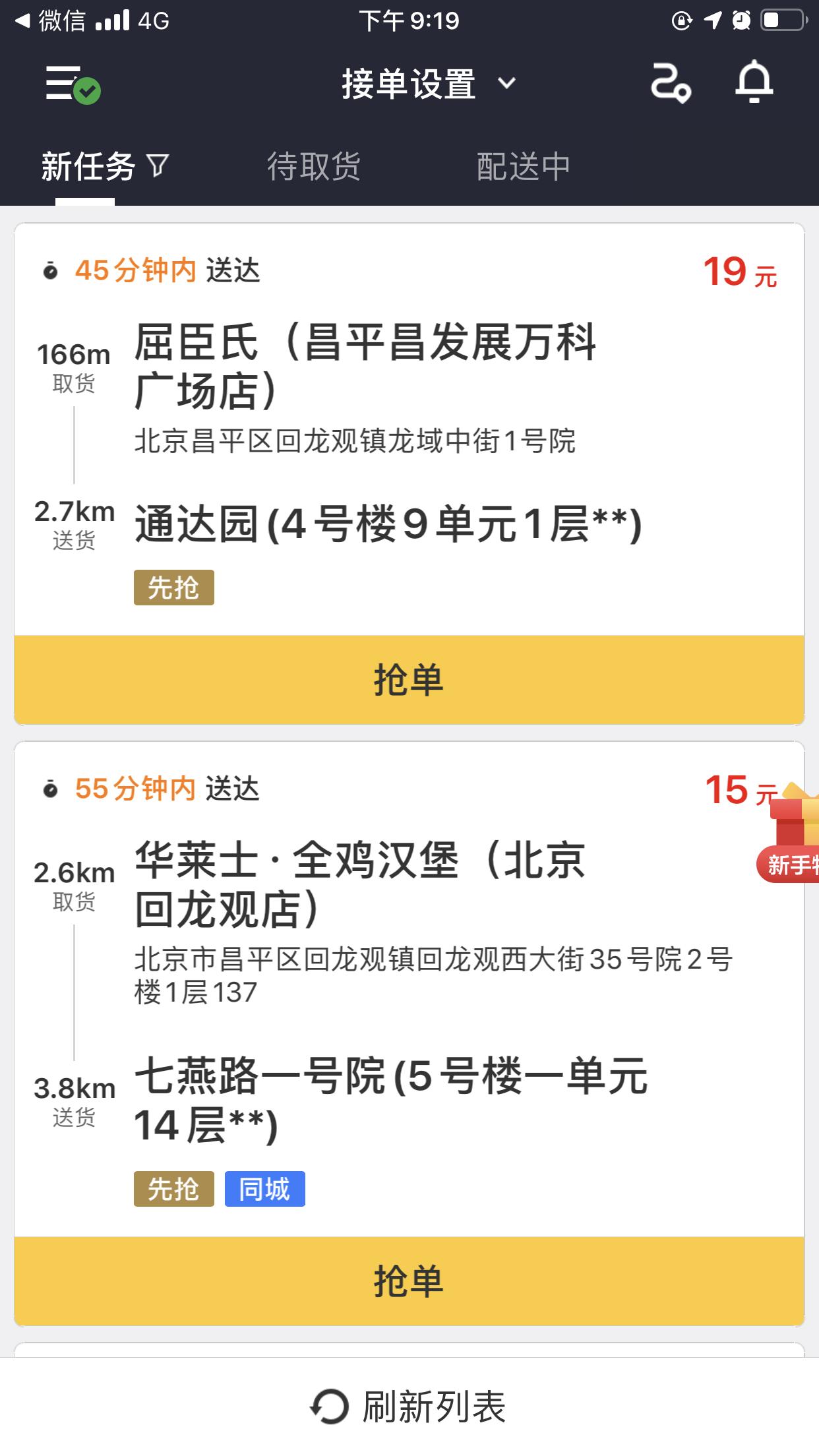Open the filter icon next to 新任务
This screenshot has height=1456, width=819.
point(157,166)
